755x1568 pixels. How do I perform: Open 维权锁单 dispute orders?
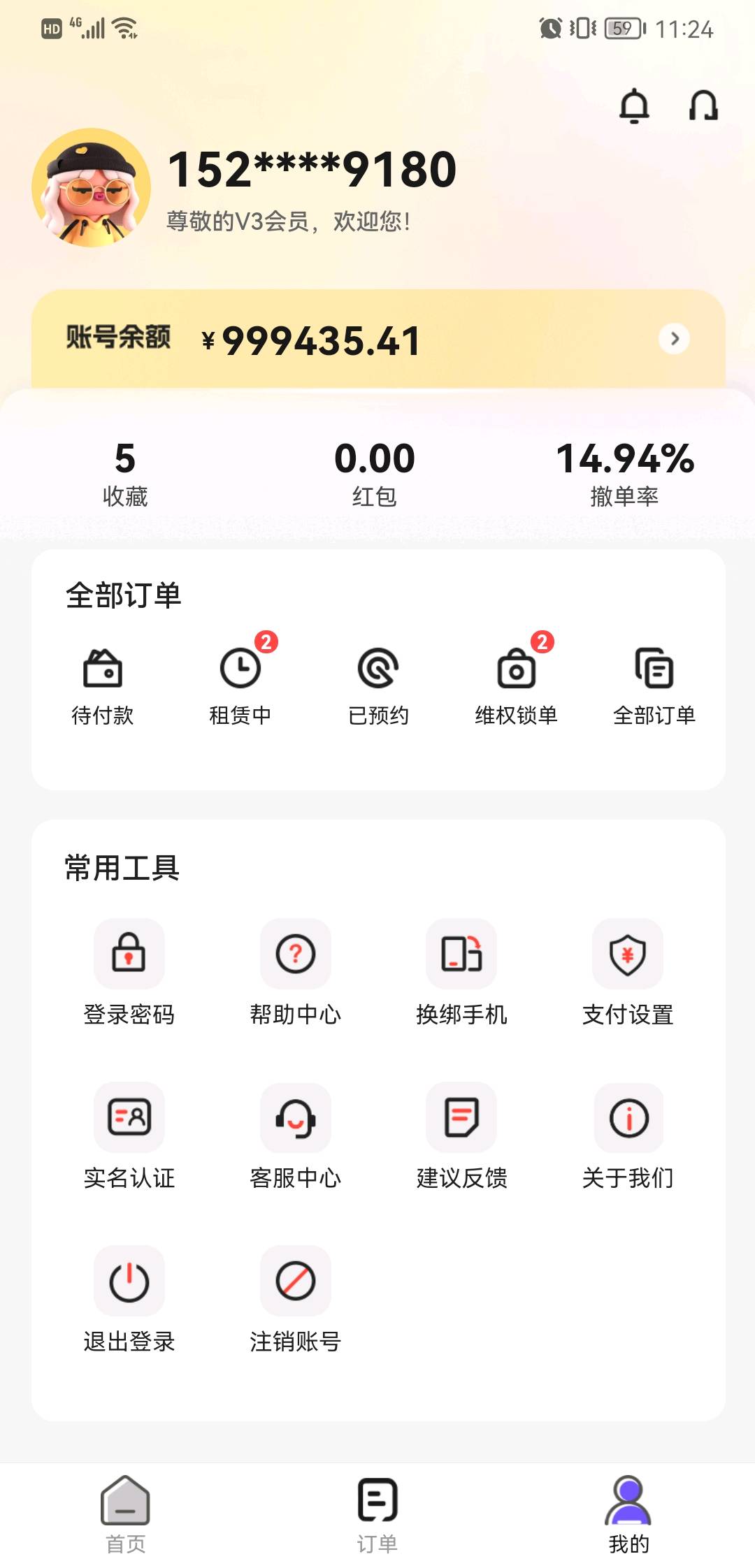pos(517,685)
